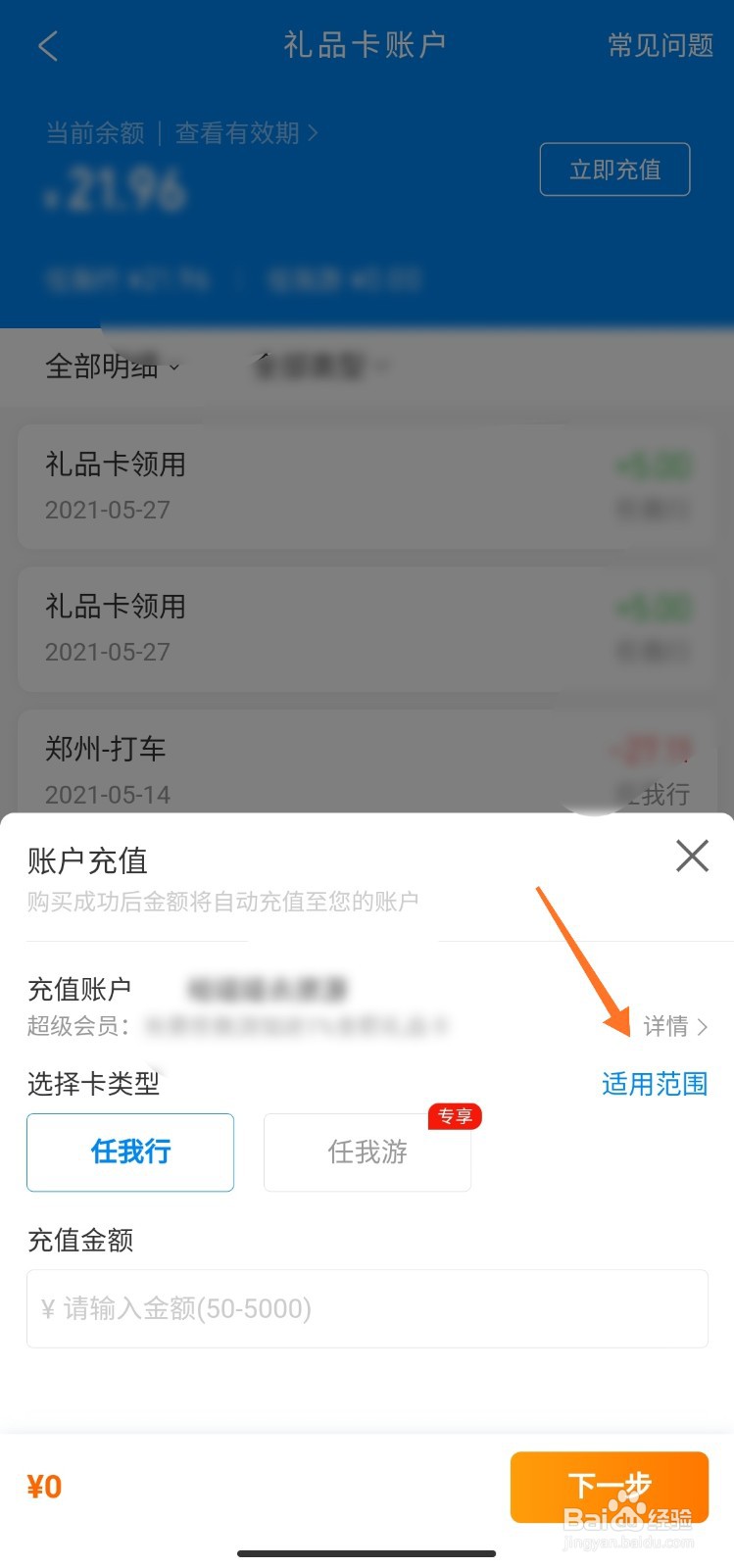Switch to the 礼品卡账户 page title

point(366,45)
